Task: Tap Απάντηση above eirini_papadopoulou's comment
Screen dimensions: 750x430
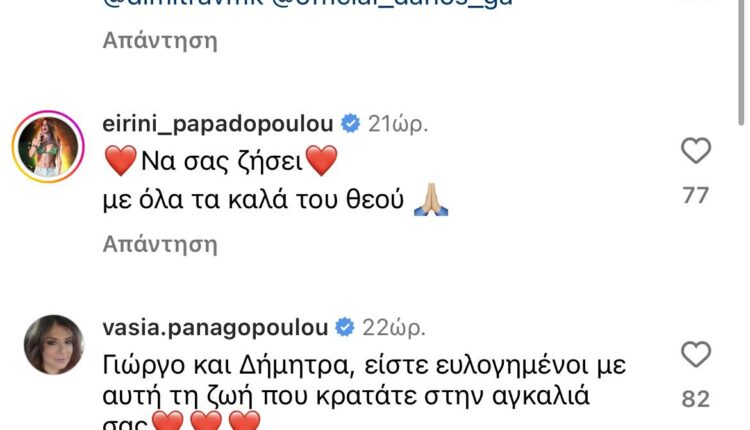Action: 160,41
